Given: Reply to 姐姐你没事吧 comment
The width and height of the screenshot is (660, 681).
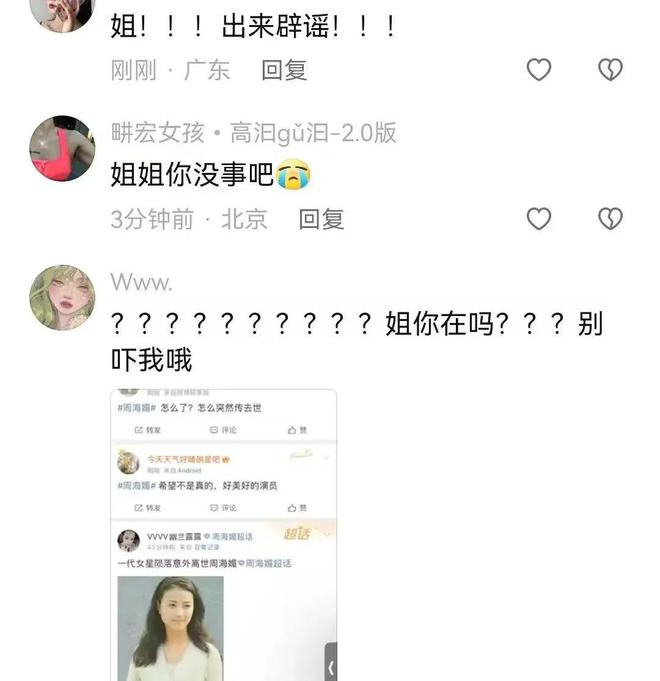Looking at the screenshot, I should [321, 219].
